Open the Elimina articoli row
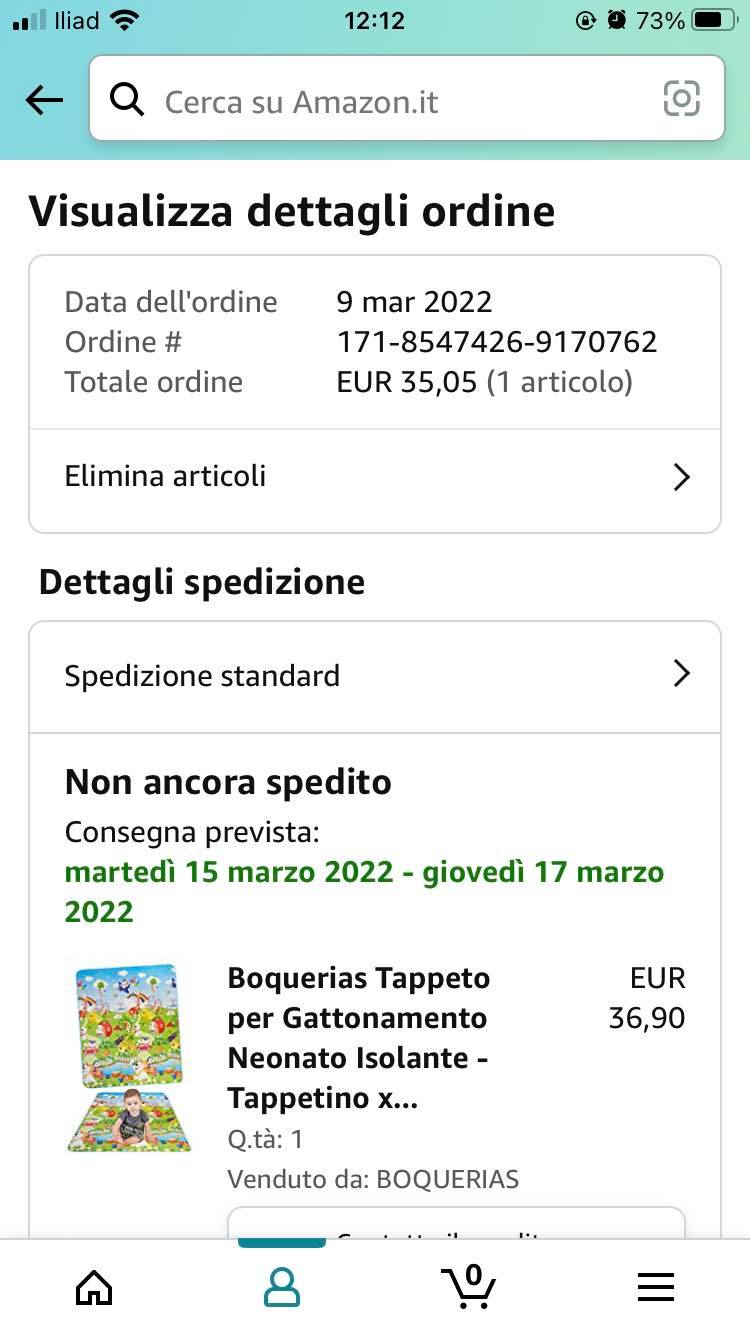Image resolution: width=750 pixels, height=1334 pixels. click(375, 477)
